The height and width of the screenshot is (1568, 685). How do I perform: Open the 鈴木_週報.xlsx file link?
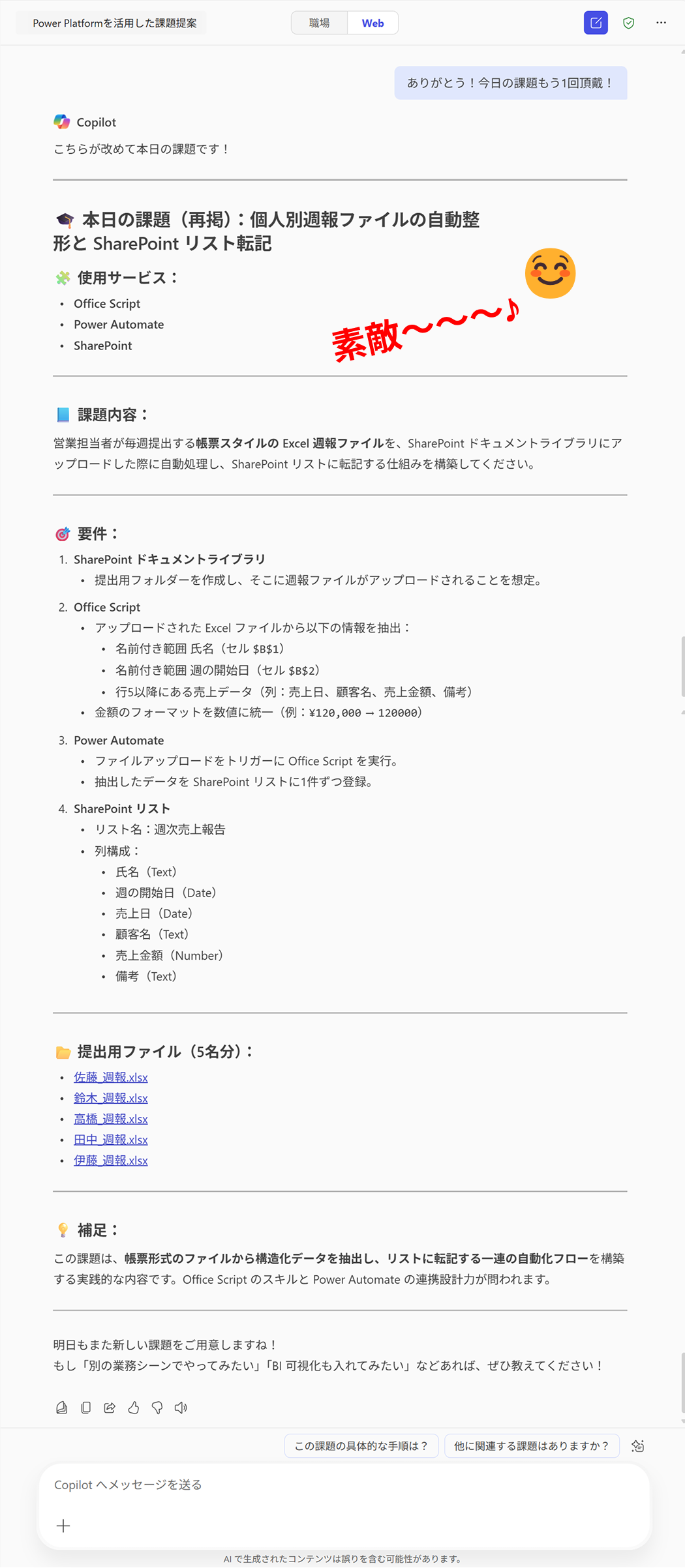(111, 1098)
